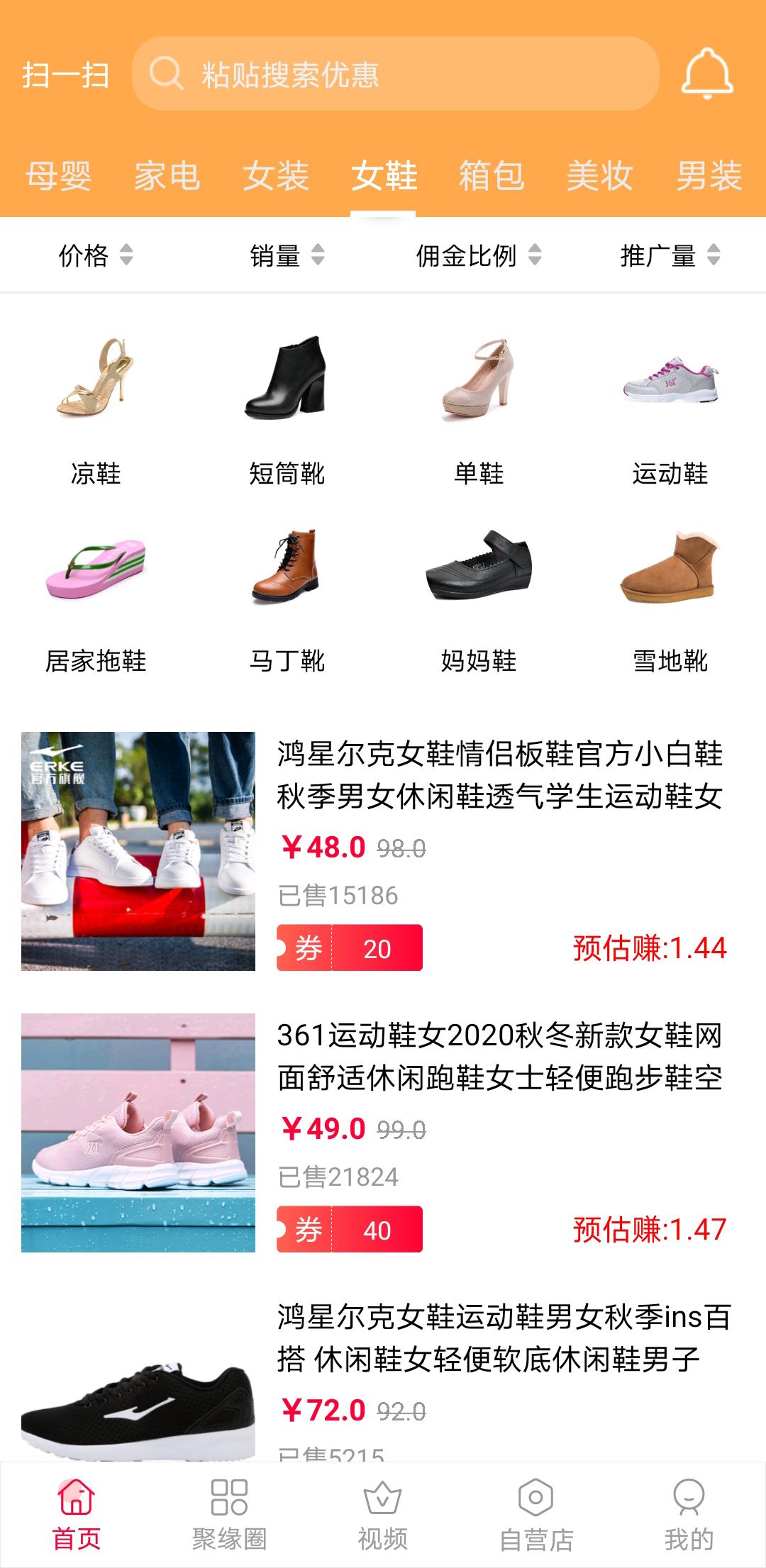Go to the 聚缘圈 tab

(x=229, y=1515)
